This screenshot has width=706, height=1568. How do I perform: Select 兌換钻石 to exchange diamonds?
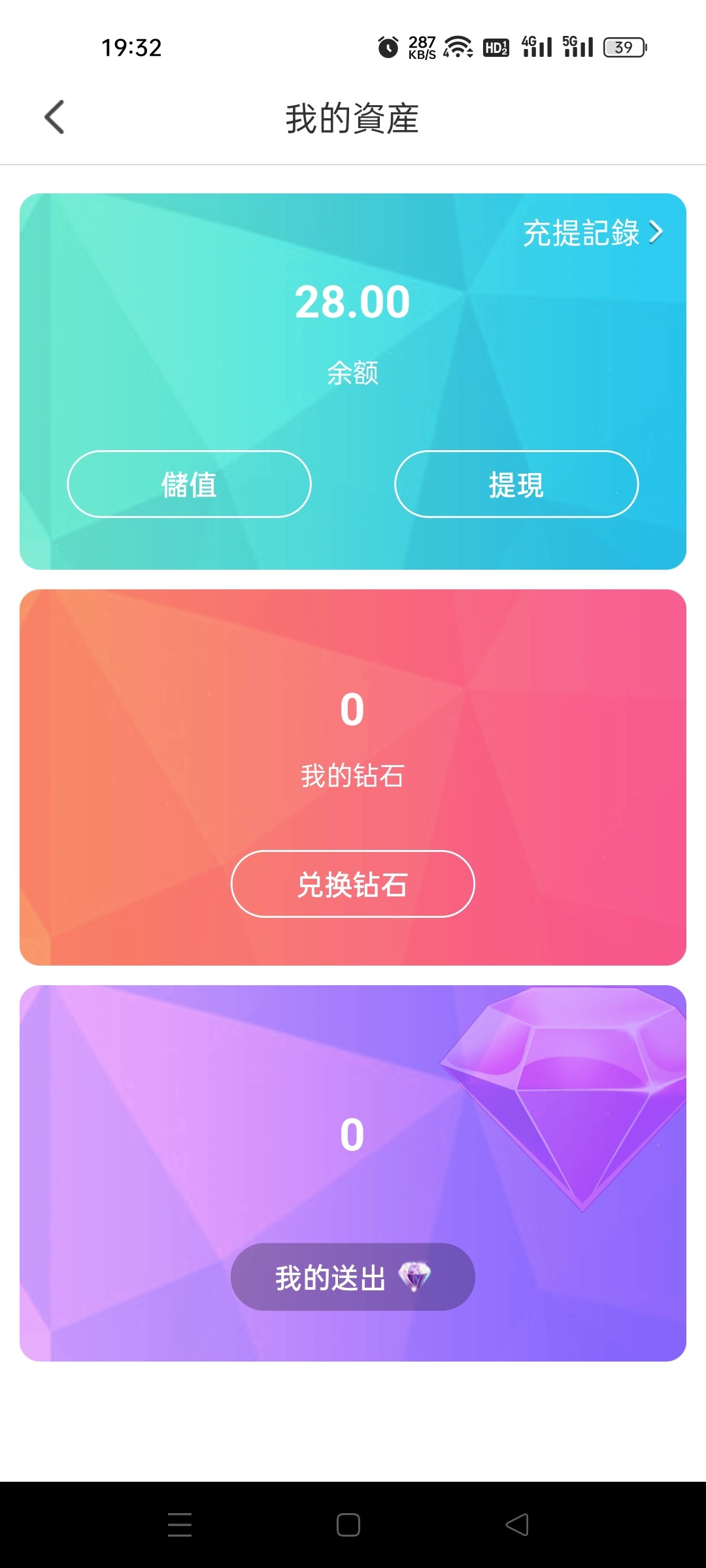coord(352,884)
